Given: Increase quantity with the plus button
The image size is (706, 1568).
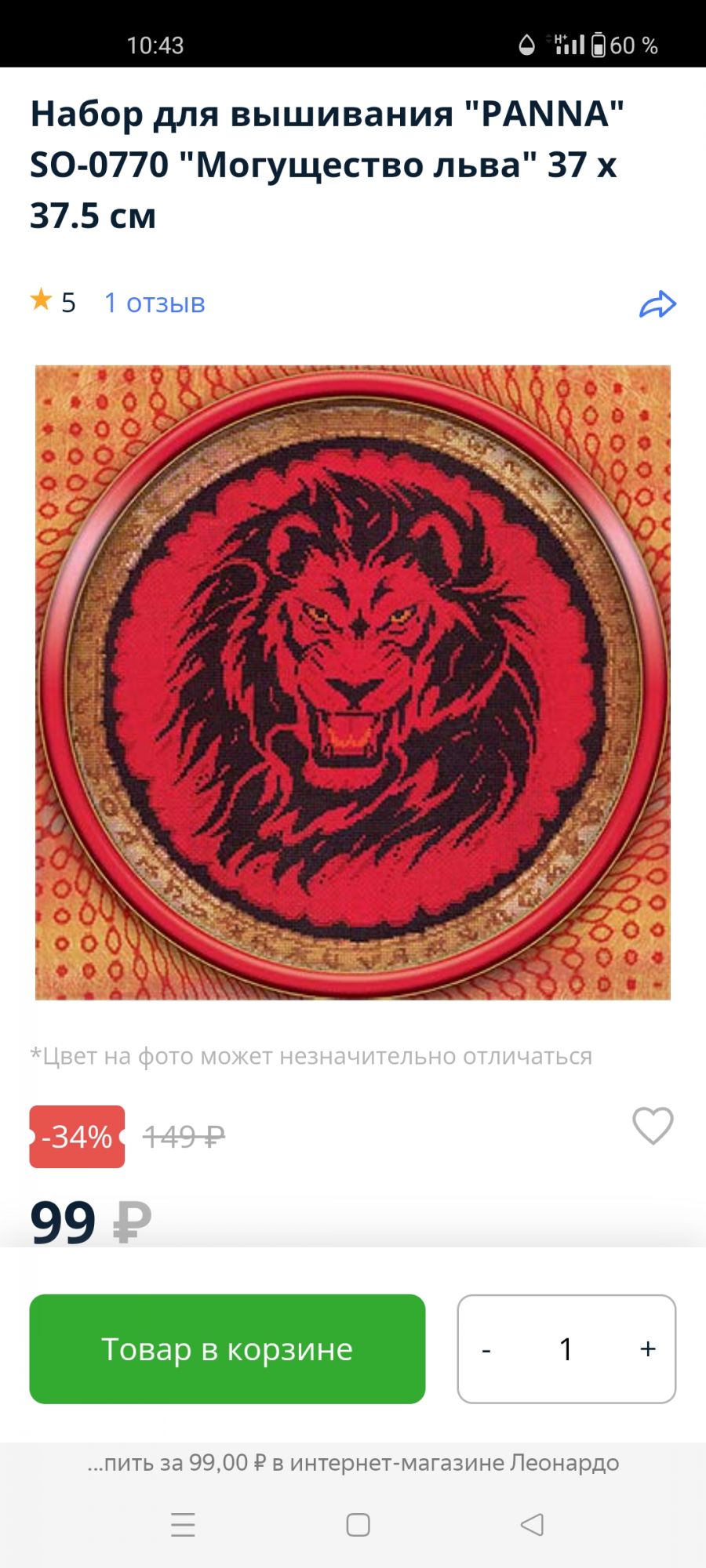Looking at the screenshot, I should 647,1348.
